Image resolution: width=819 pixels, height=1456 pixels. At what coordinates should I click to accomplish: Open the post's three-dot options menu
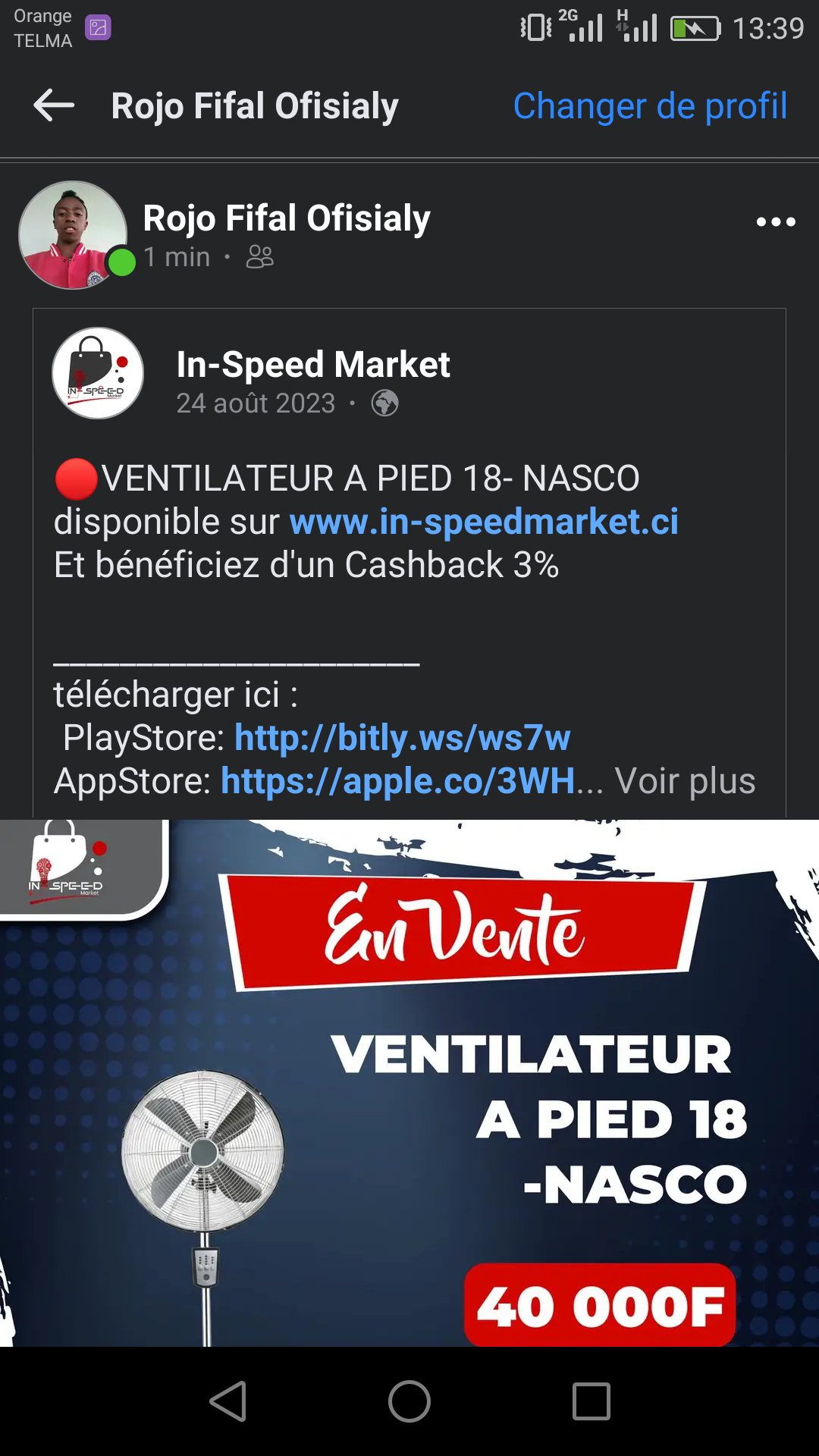[x=776, y=222]
